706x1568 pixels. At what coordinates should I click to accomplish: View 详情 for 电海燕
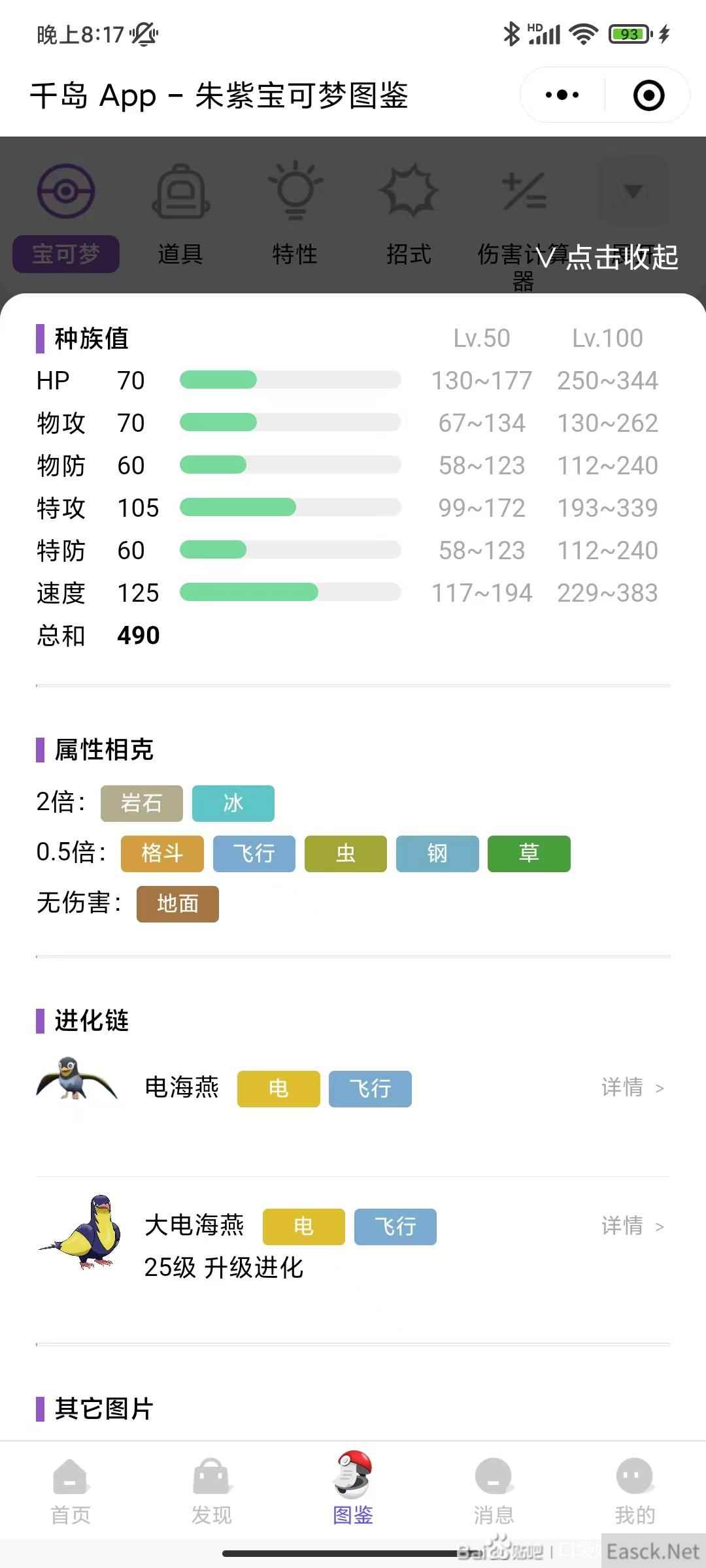point(632,1088)
